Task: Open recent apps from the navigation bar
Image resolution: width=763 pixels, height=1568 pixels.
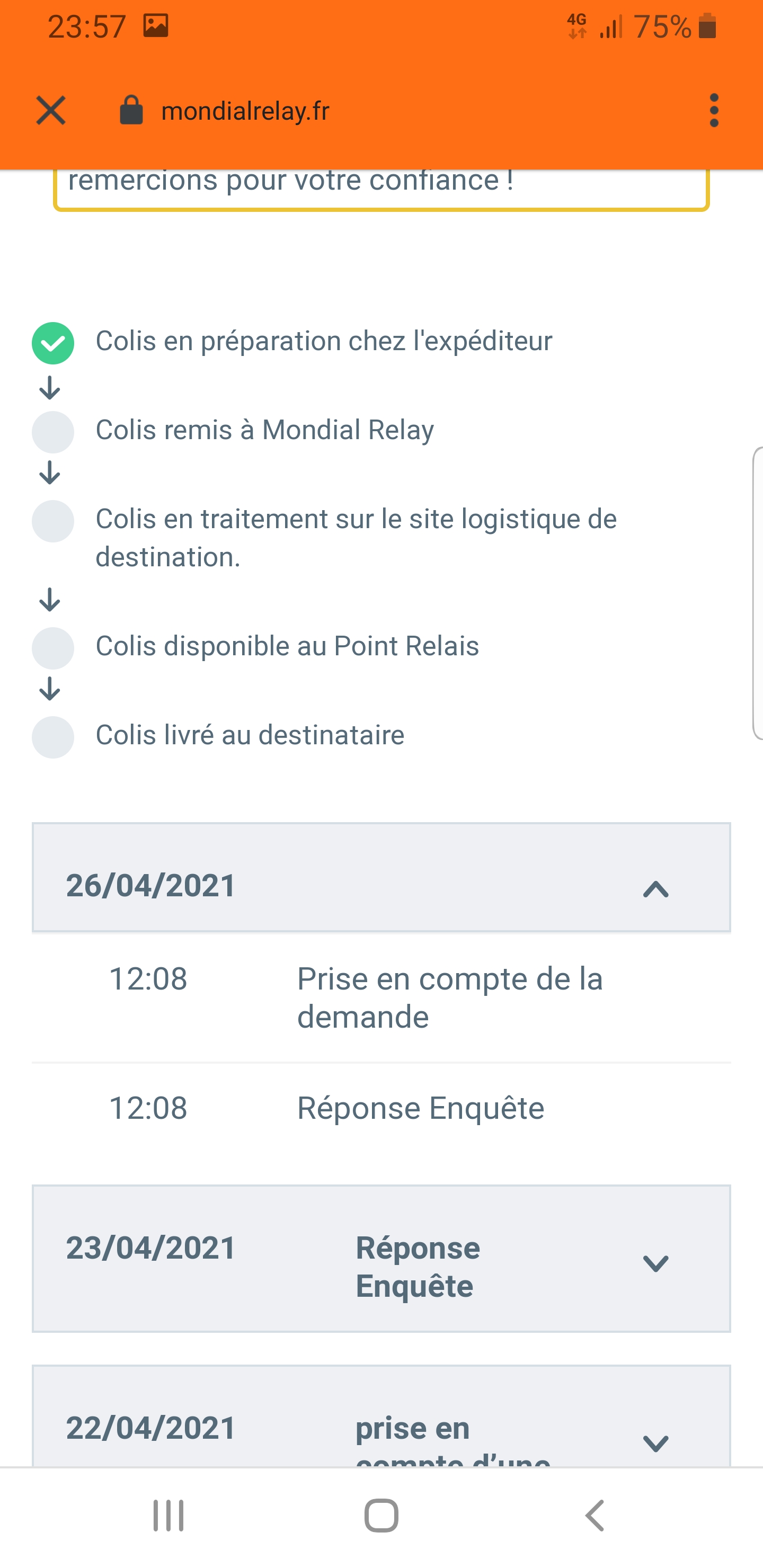Action: coord(168,1515)
